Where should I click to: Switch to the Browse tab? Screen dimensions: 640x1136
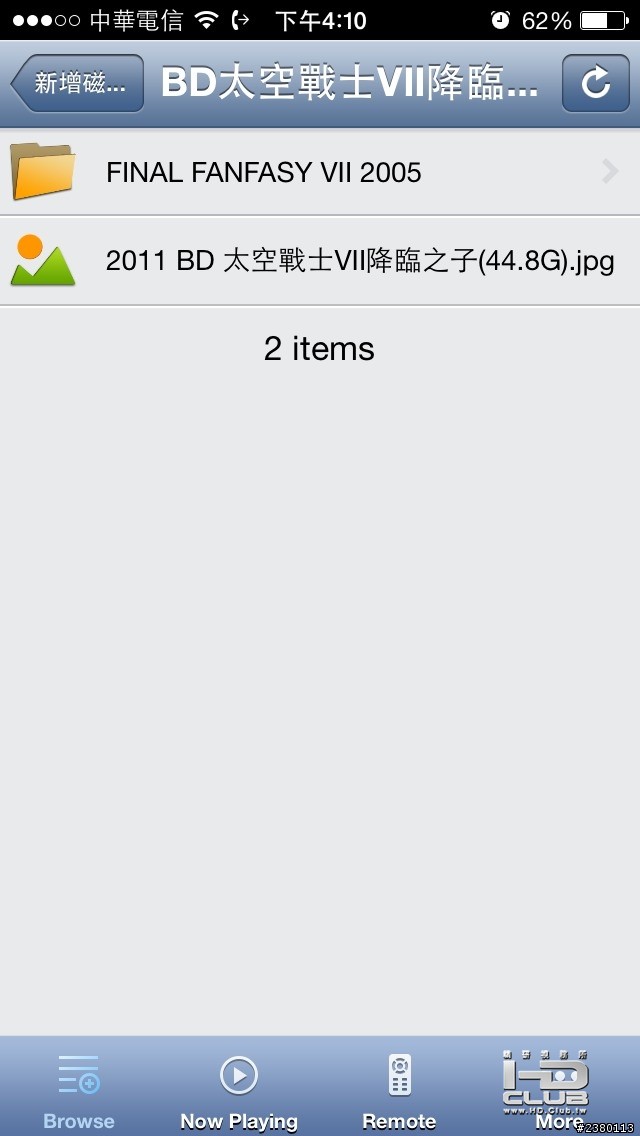pyautogui.click(x=79, y=1089)
